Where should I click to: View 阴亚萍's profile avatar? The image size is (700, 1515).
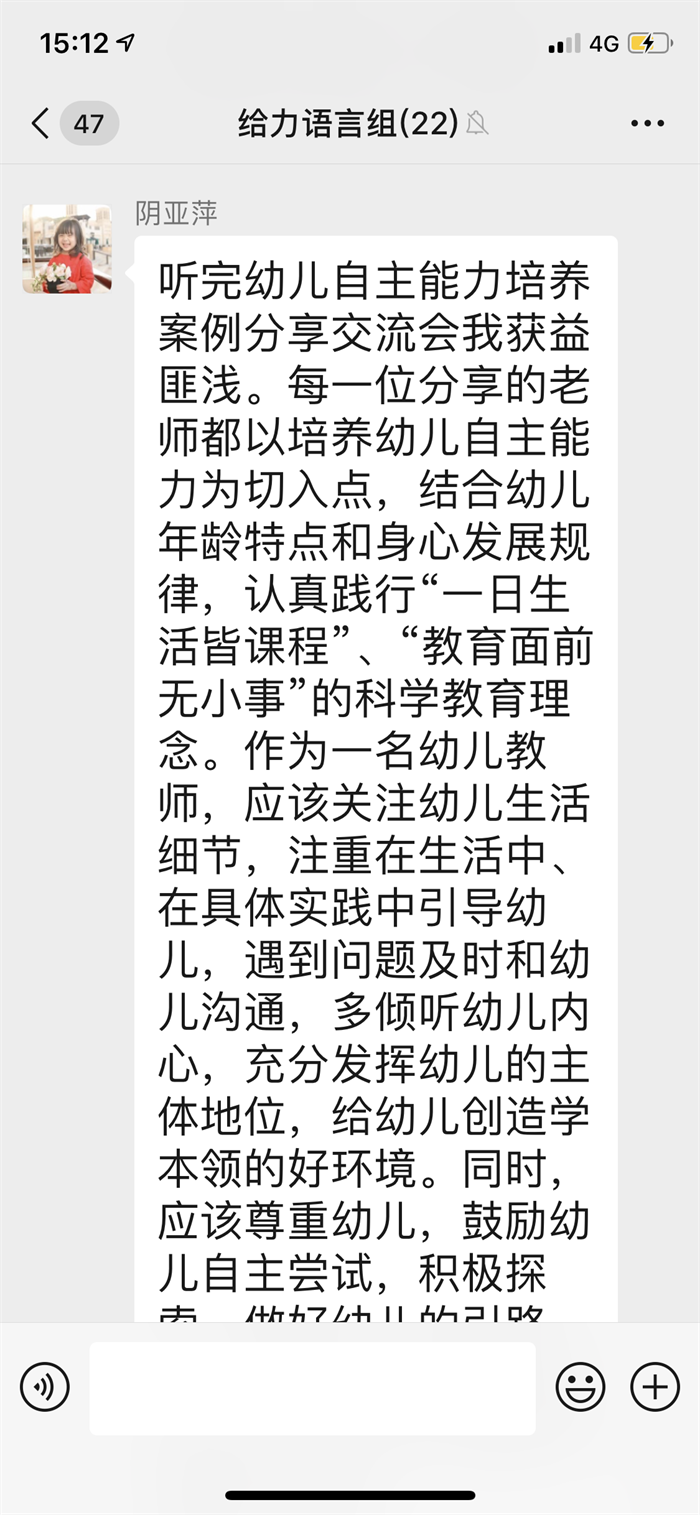[67, 249]
